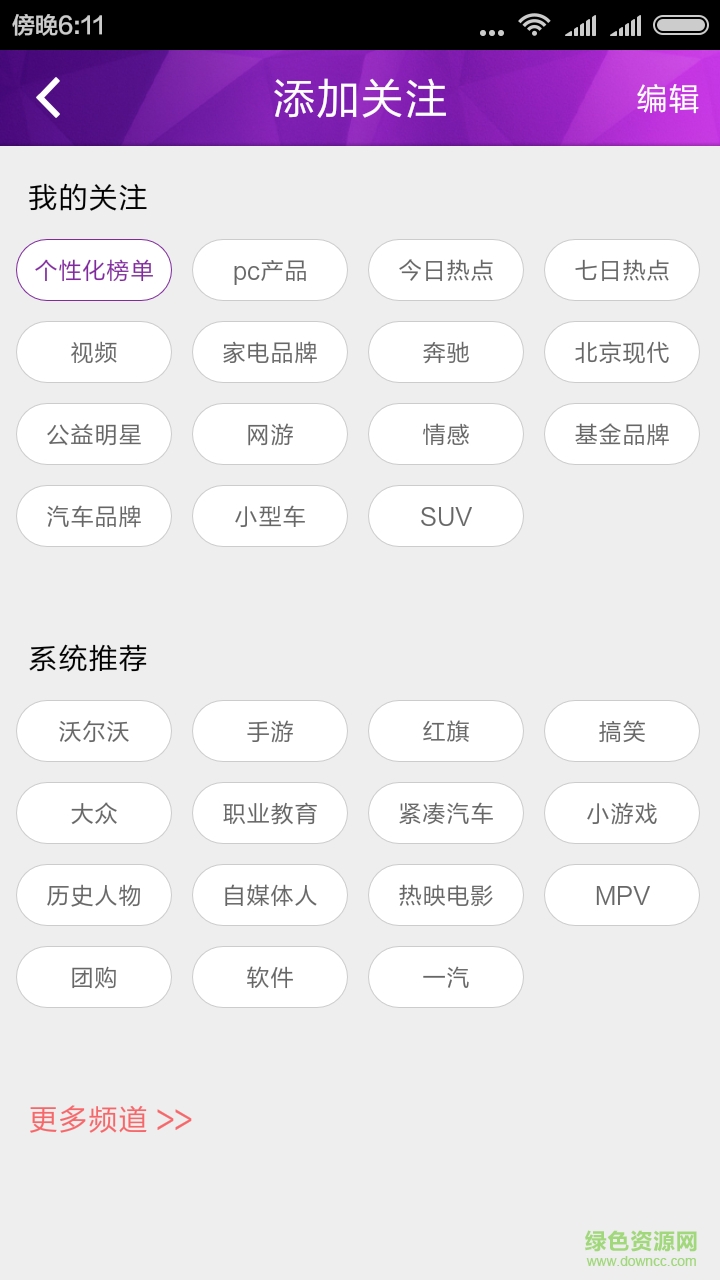Add the 团购 channel
This screenshot has height=1280, width=720.
pos(93,977)
